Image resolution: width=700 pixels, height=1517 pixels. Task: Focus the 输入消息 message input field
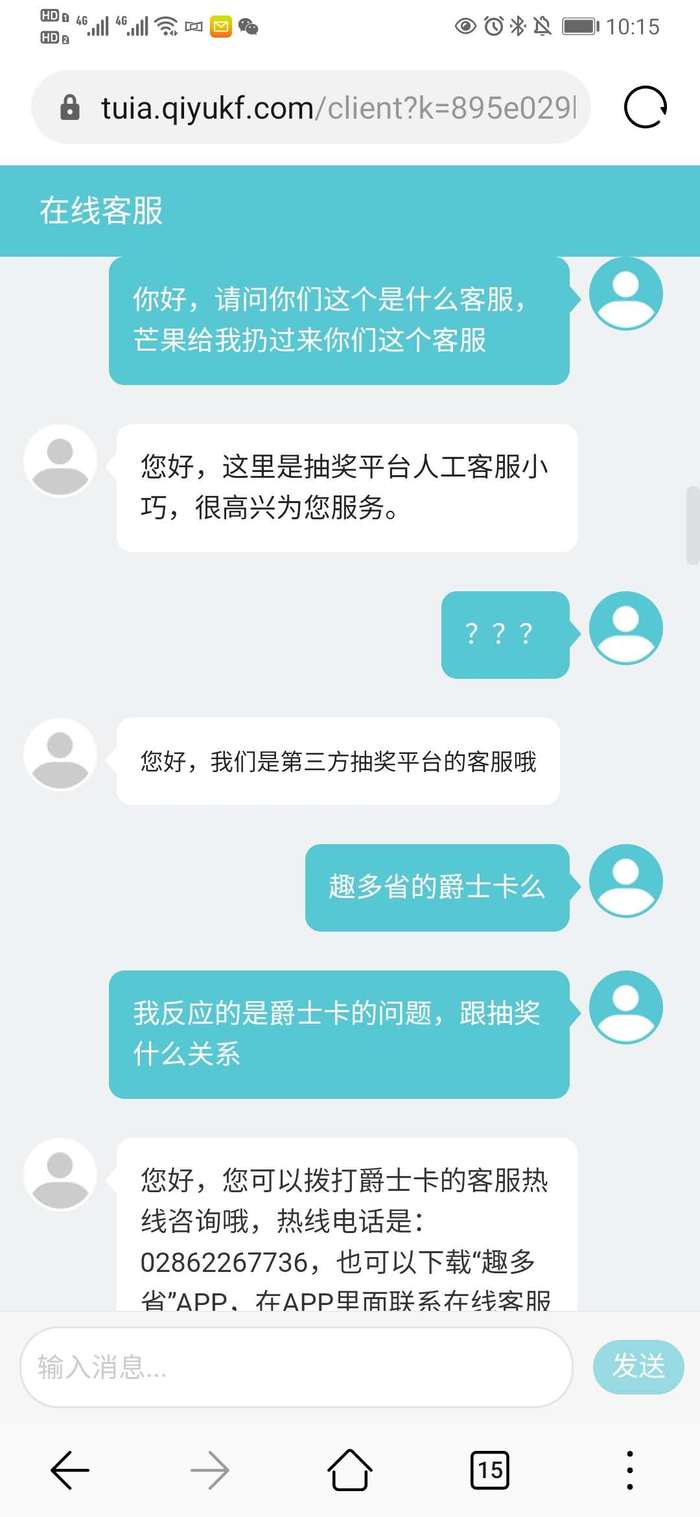[x=296, y=1366]
